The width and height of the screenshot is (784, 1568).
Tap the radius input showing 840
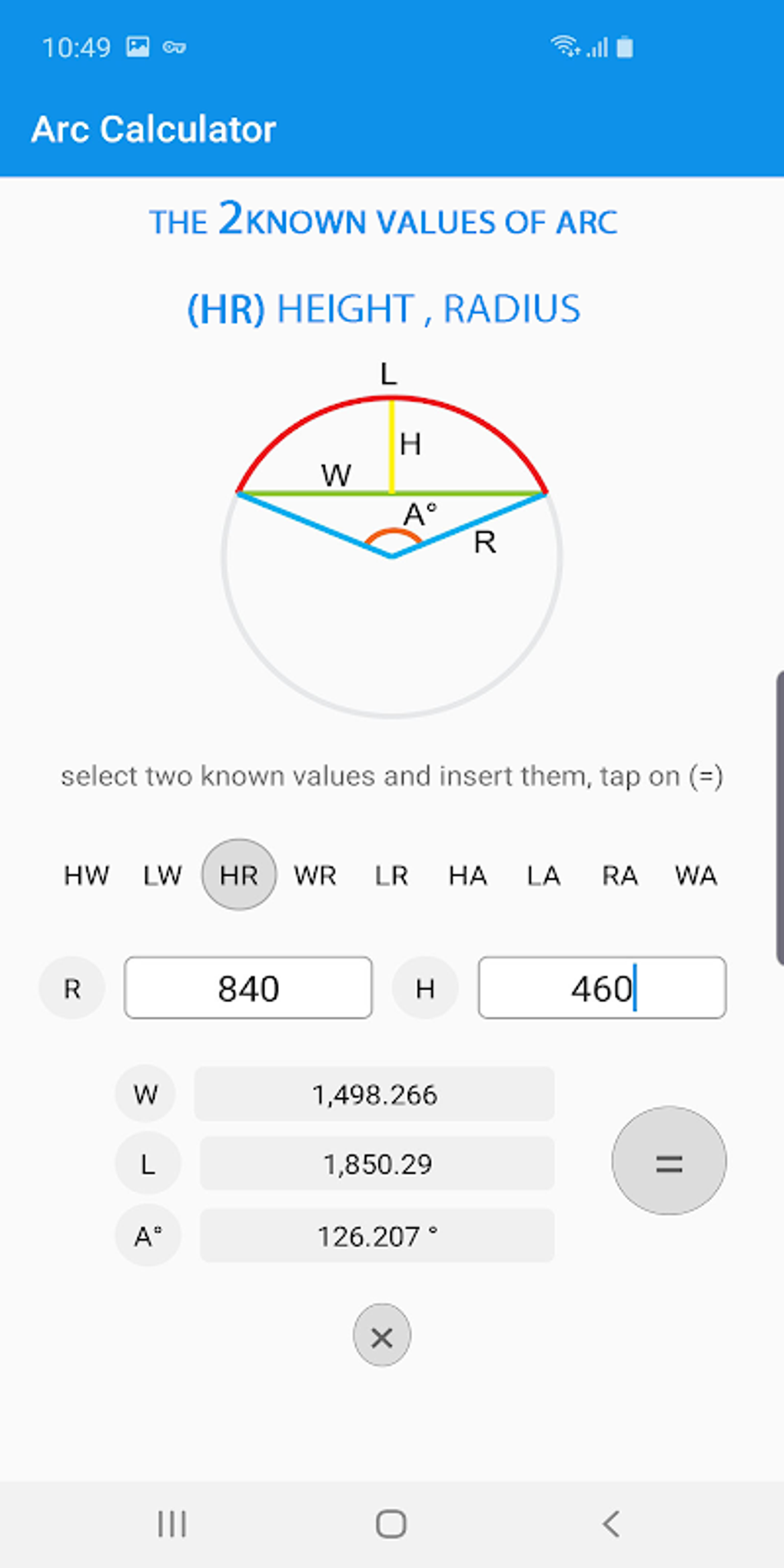pyautogui.click(x=247, y=988)
